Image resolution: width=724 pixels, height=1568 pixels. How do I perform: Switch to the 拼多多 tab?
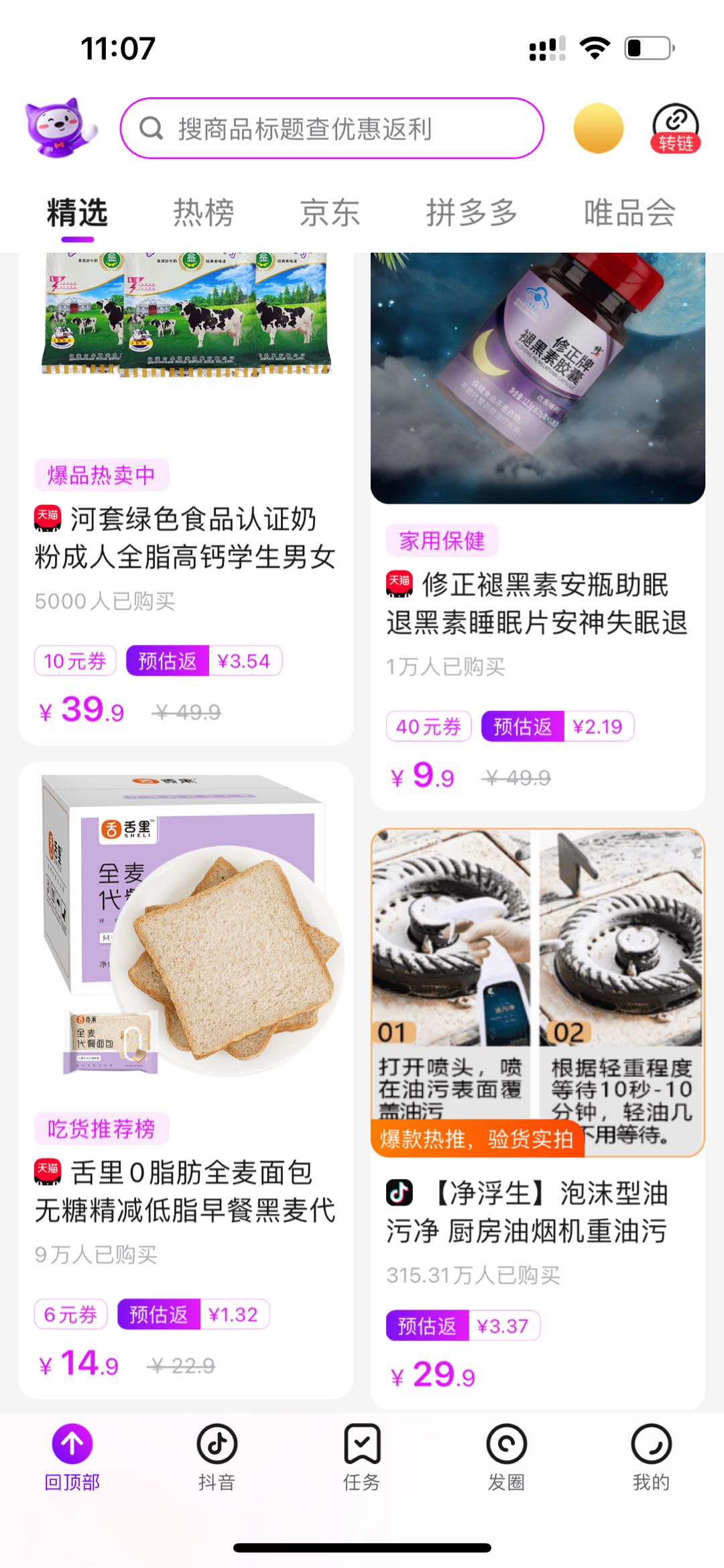pos(471,213)
